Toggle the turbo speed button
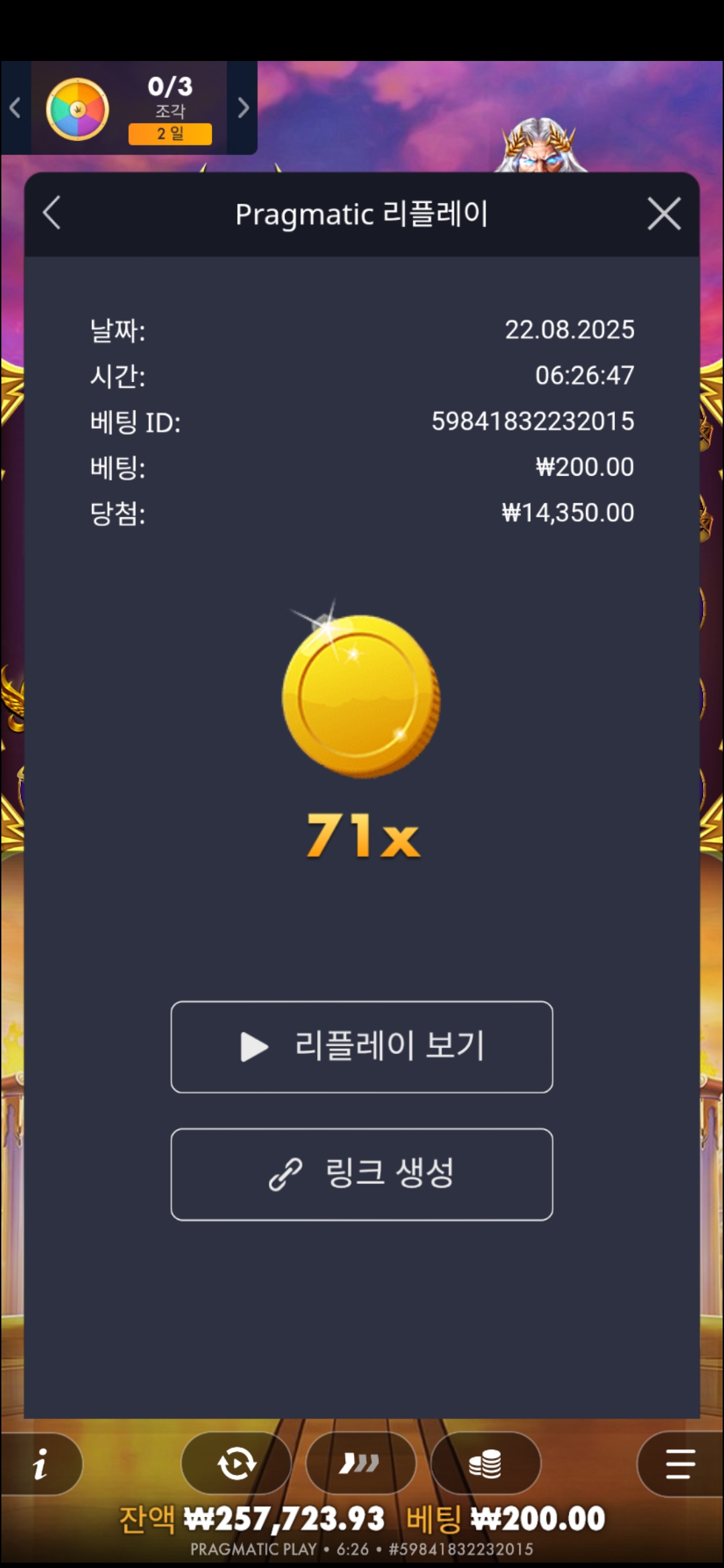Image resolution: width=724 pixels, height=1568 pixels. (360, 1463)
